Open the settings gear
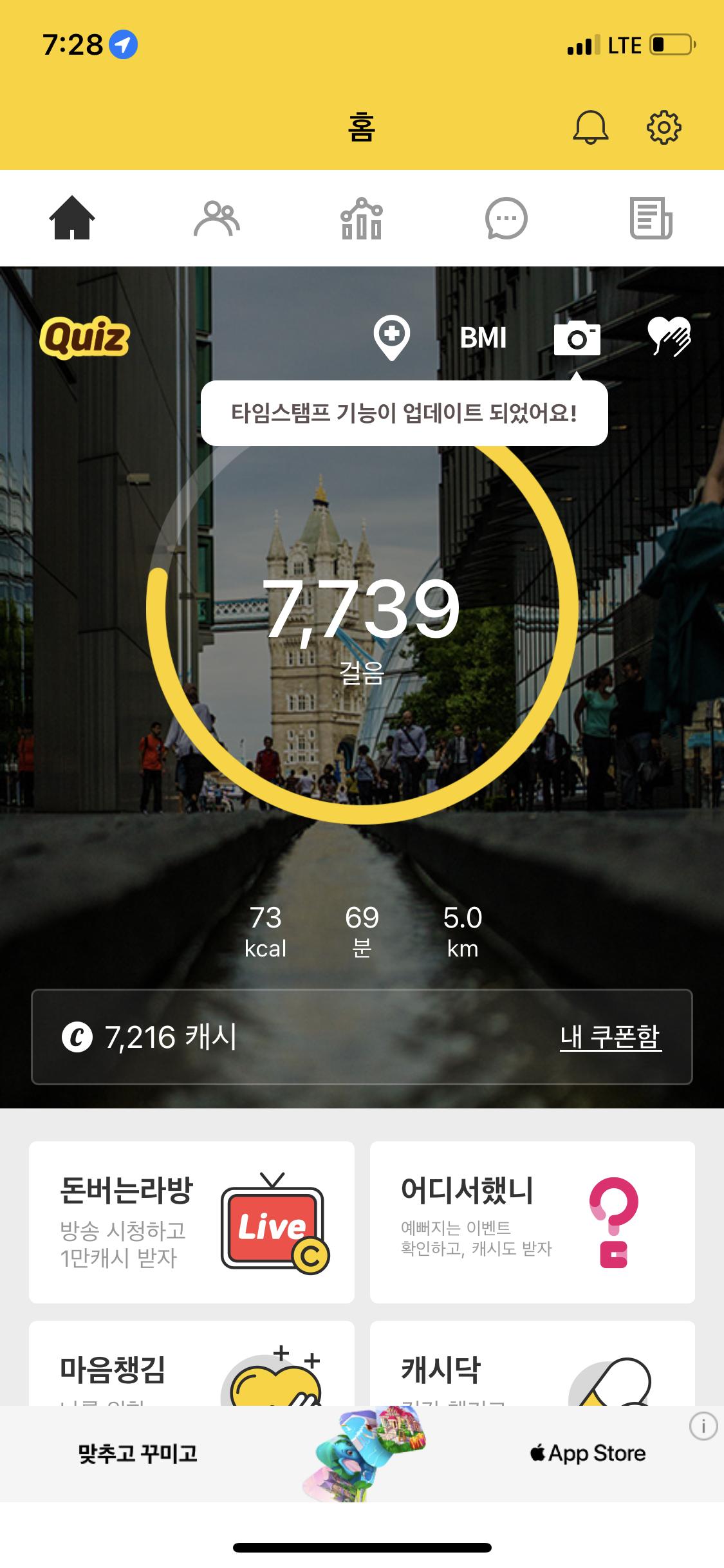 [x=664, y=127]
